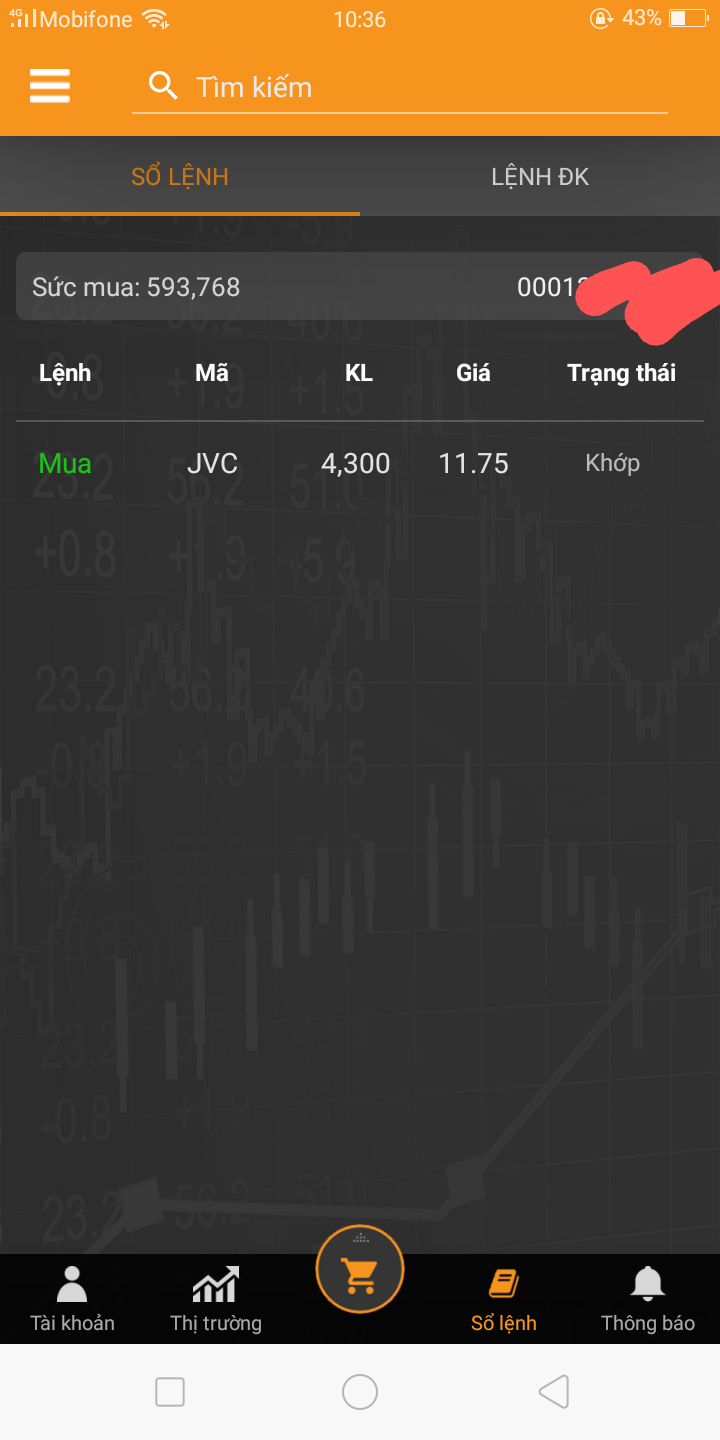The width and height of the screenshot is (720, 1440).
Task: Open the JVC buy order row
Action: pos(358,463)
